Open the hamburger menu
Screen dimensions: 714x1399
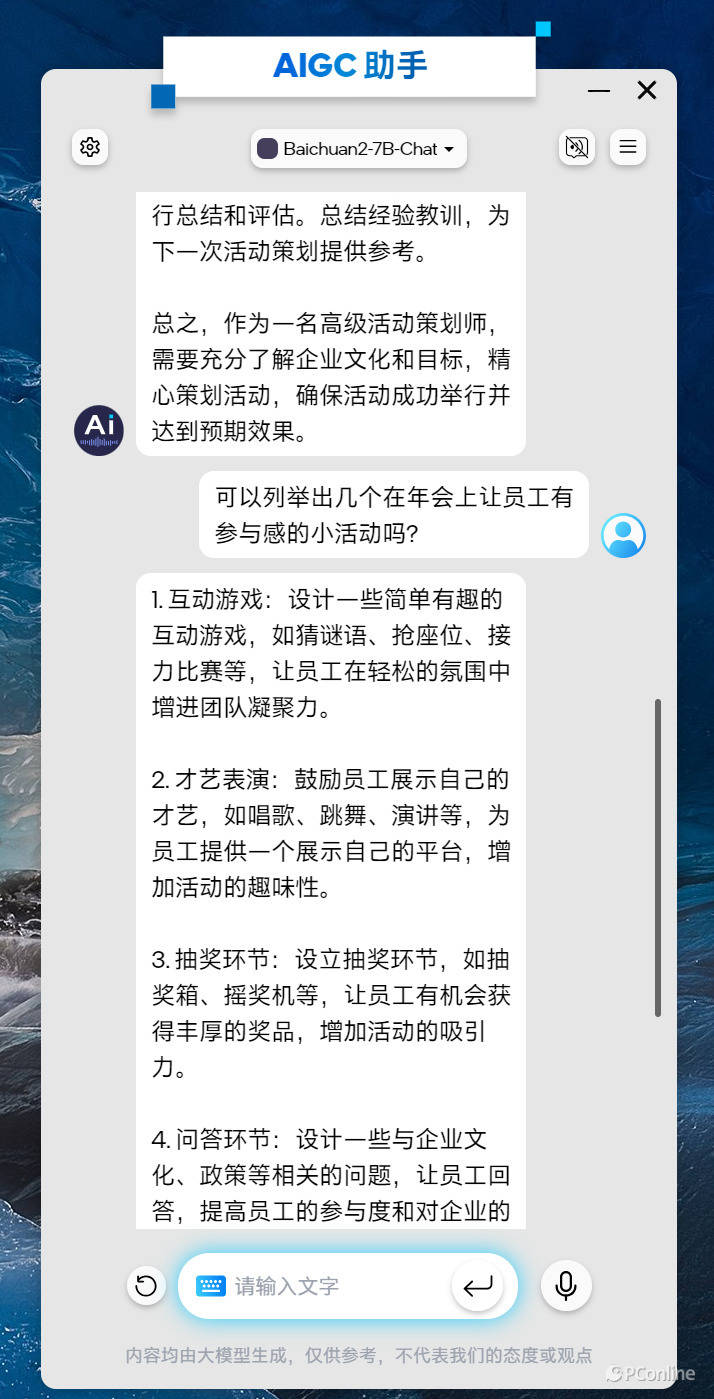[x=628, y=148]
